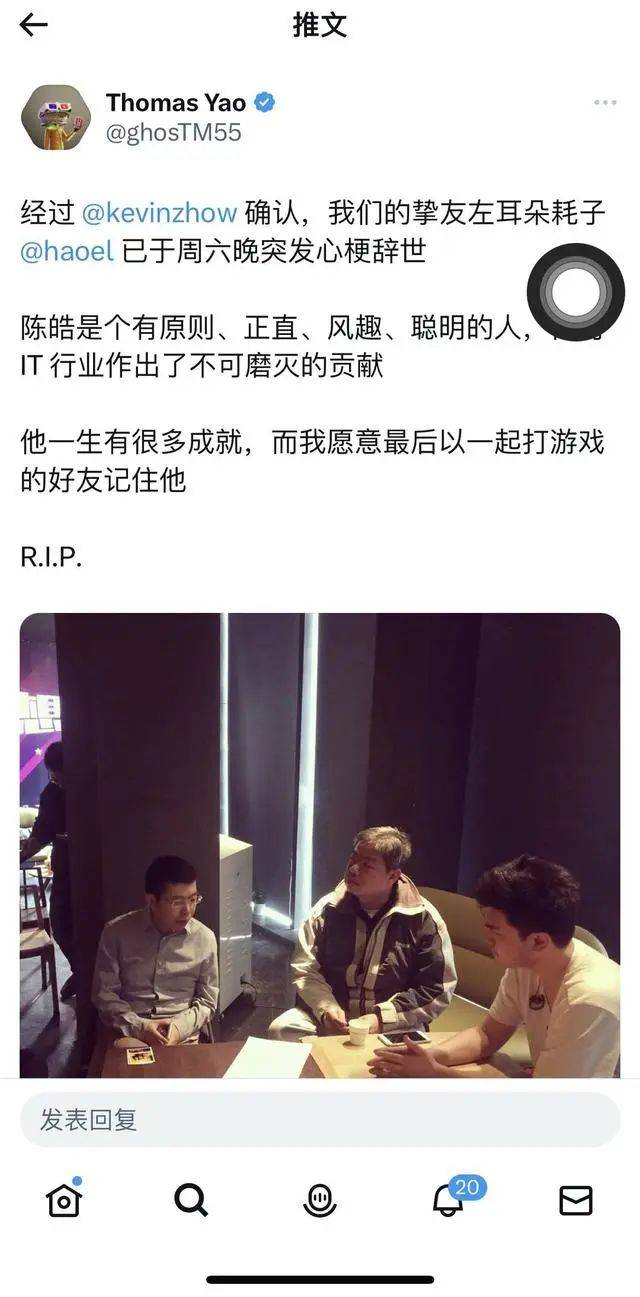Go back using the top-left arrow

tap(33, 25)
